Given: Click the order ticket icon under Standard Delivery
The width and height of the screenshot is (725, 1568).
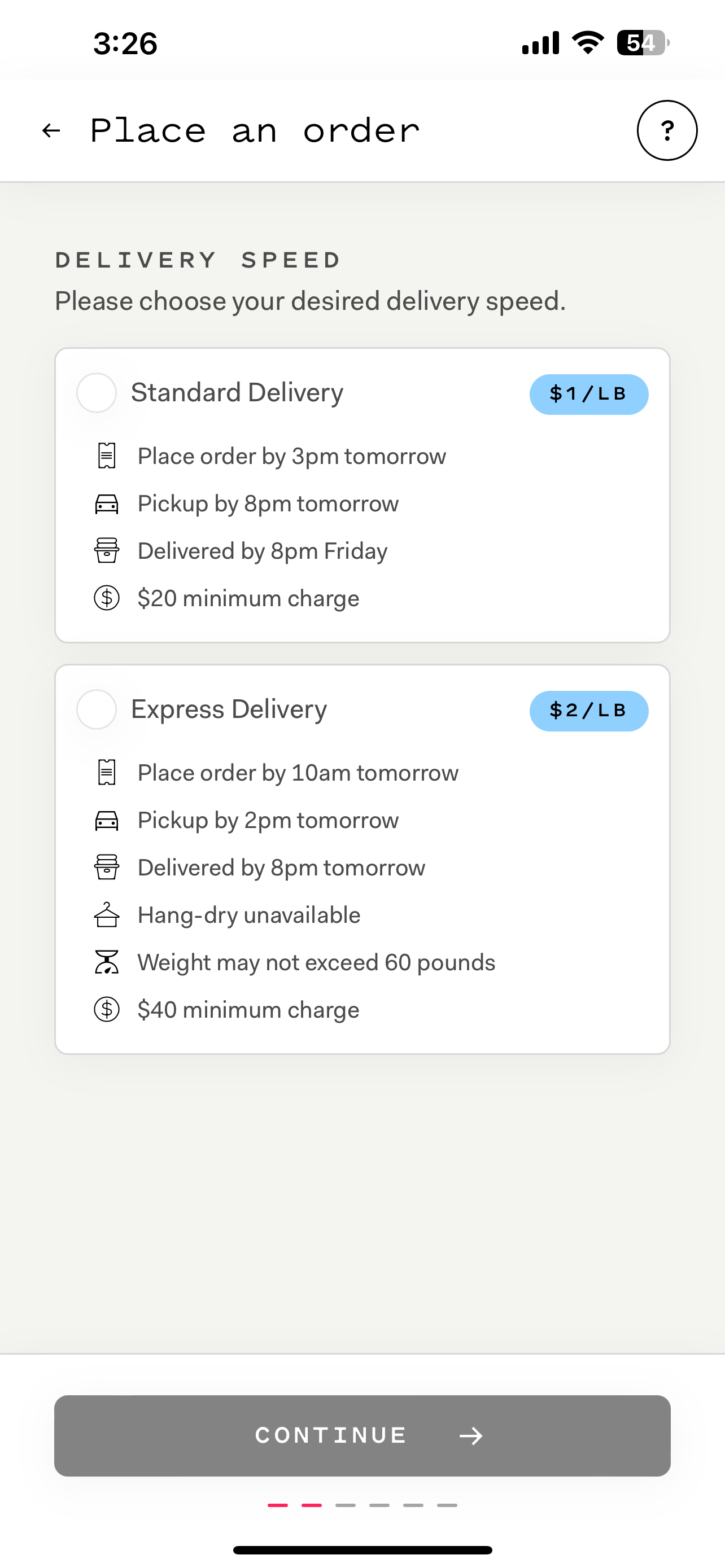Looking at the screenshot, I should (107, 456).
